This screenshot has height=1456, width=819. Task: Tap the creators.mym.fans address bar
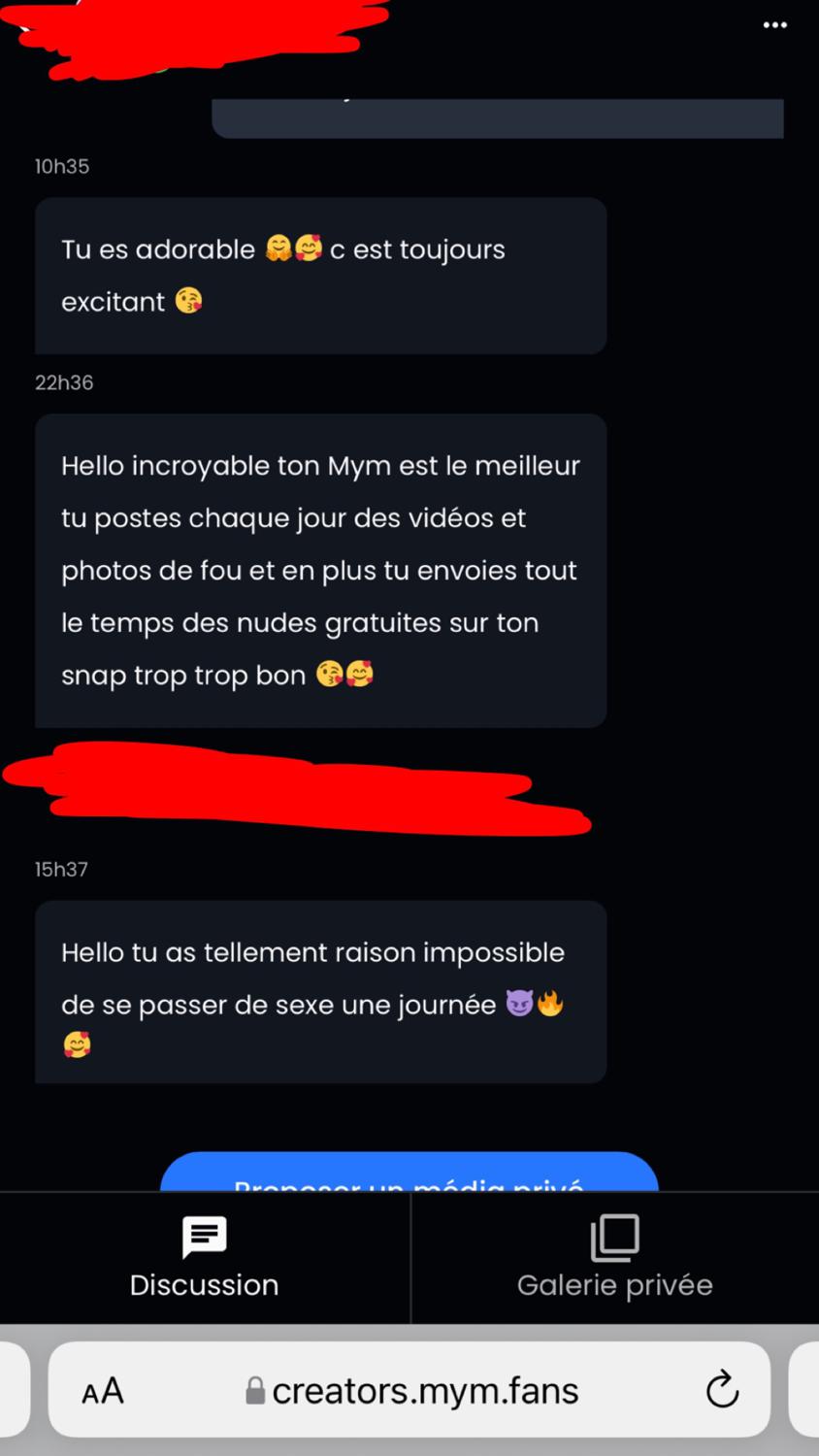[x=412, y=1391]
